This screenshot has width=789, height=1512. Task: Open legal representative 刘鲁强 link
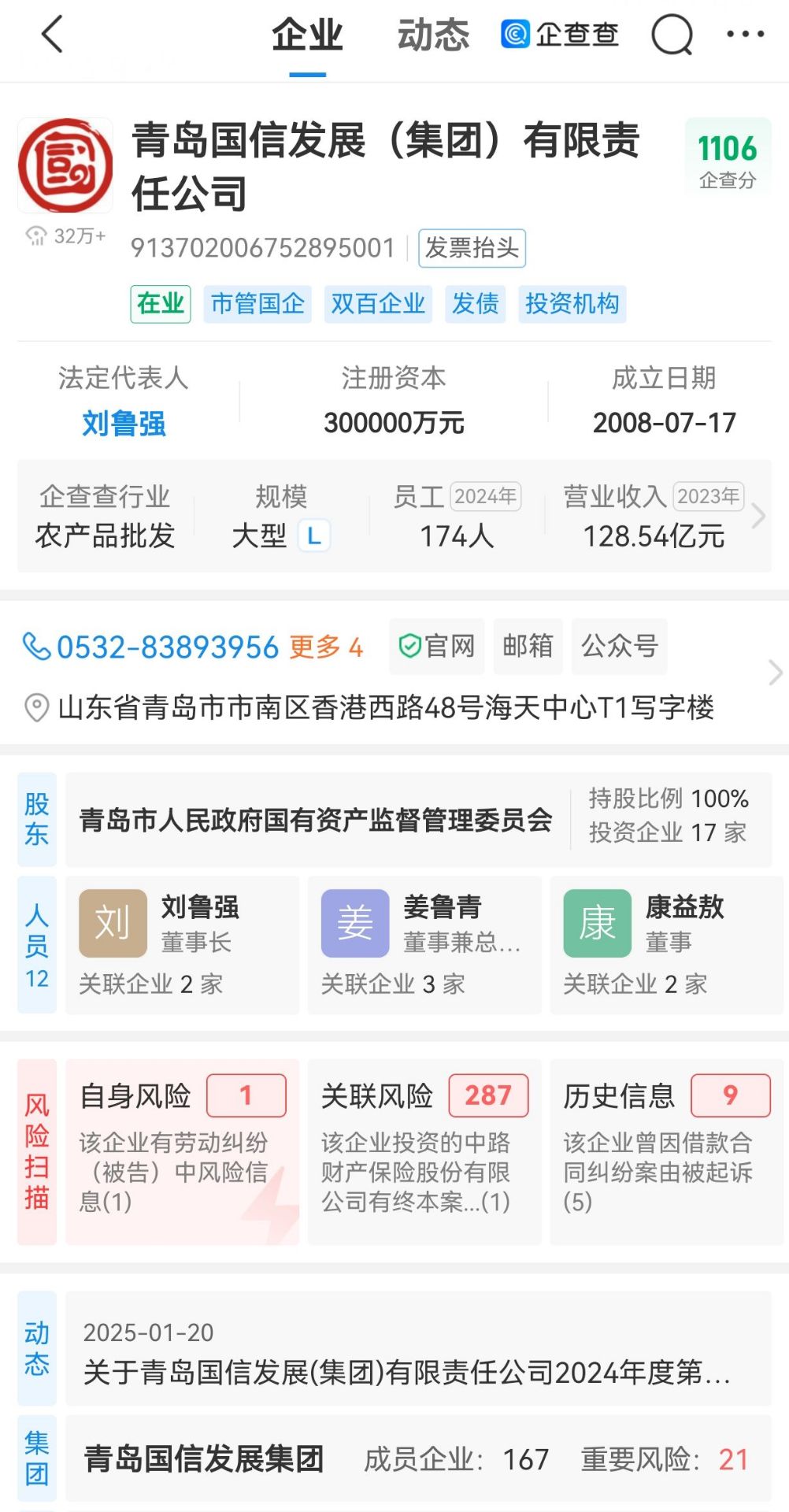tap(124, 424)
